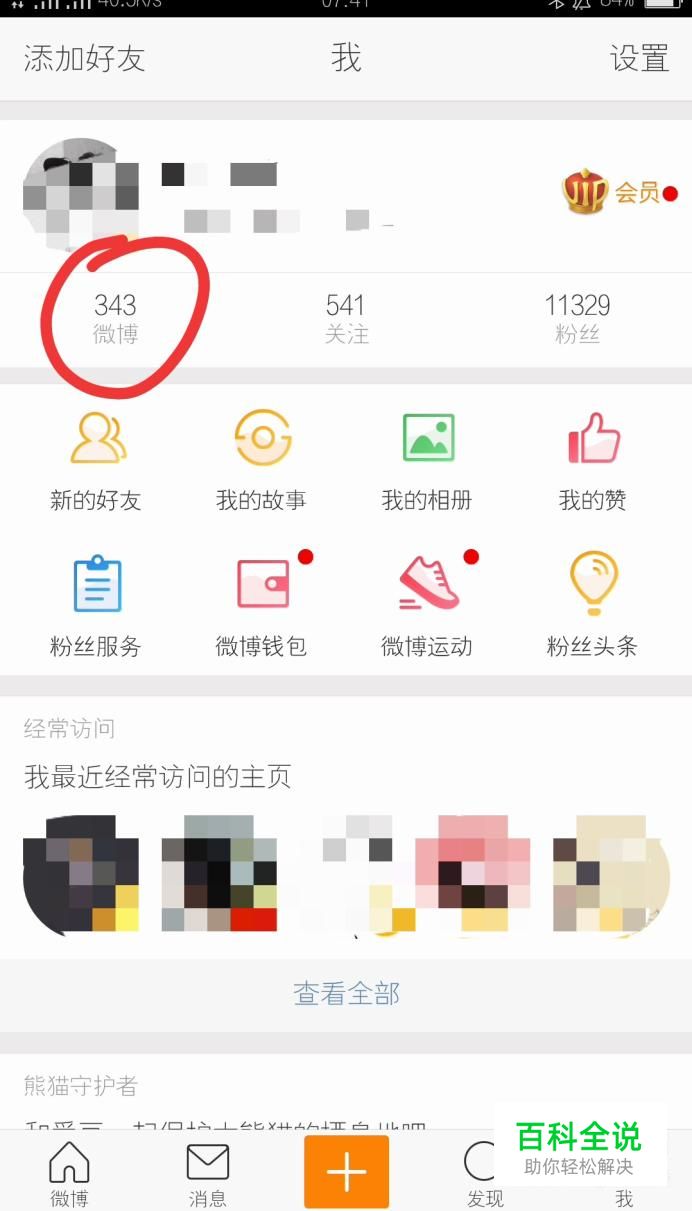Open 我的相册 photo album
The height and width of the screenshot is (1211, 692).
(427, 461)
